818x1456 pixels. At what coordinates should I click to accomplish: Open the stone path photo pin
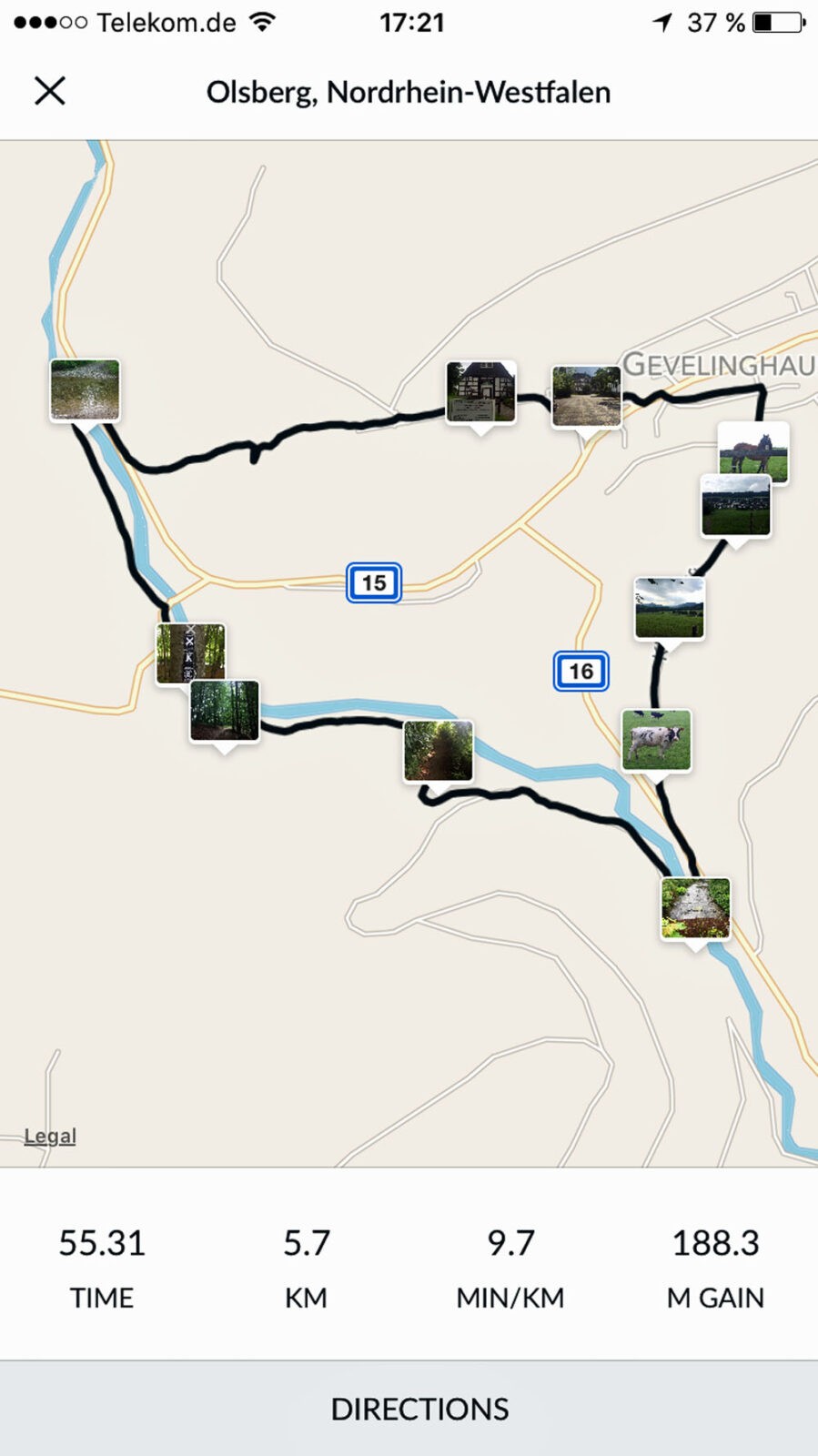pos(695,908)
